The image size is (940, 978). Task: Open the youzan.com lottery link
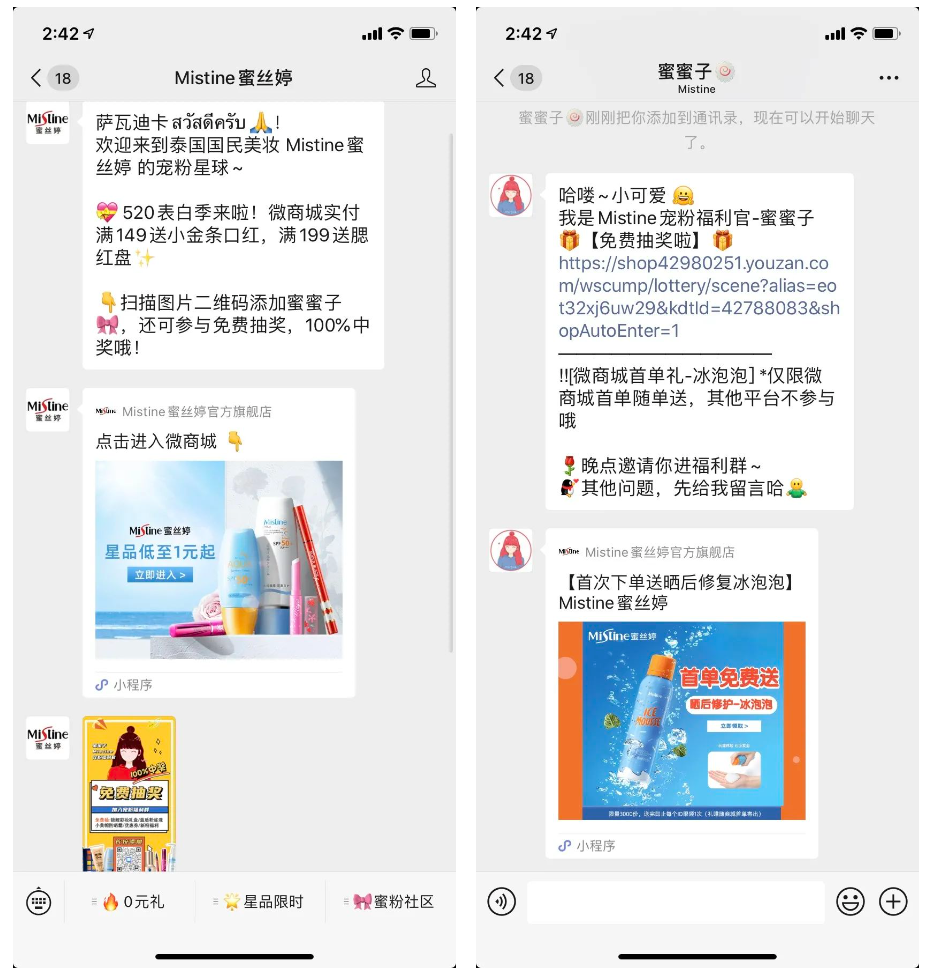click(x=698, y=297)
